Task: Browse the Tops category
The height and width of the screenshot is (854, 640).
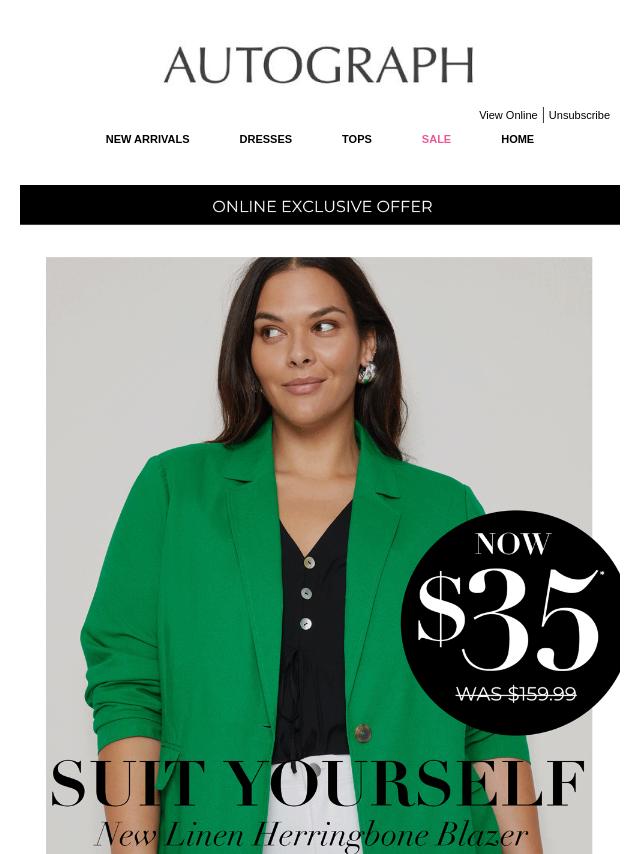Action: coord(356,139)
